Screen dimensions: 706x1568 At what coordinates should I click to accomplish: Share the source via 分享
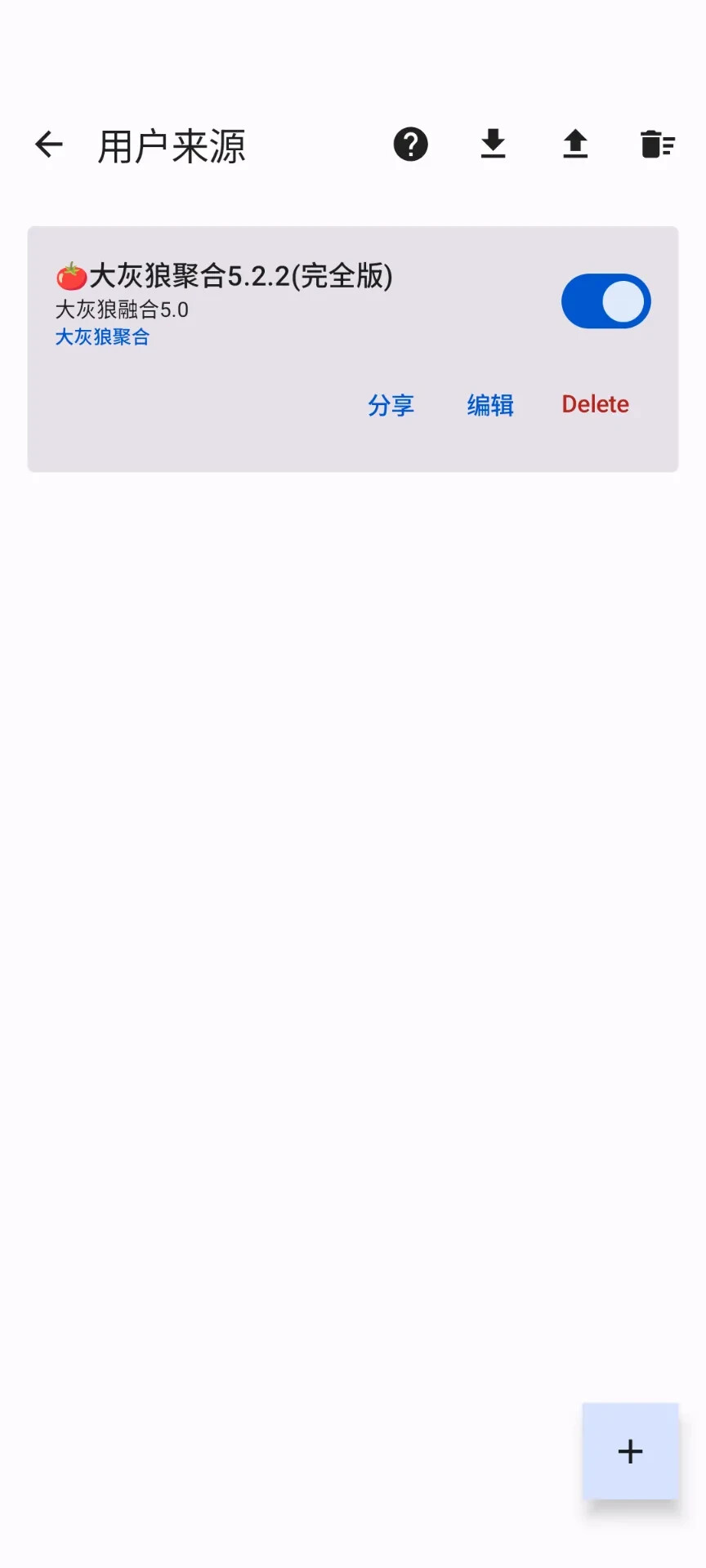pyautogui.click(x=391, y=405)
